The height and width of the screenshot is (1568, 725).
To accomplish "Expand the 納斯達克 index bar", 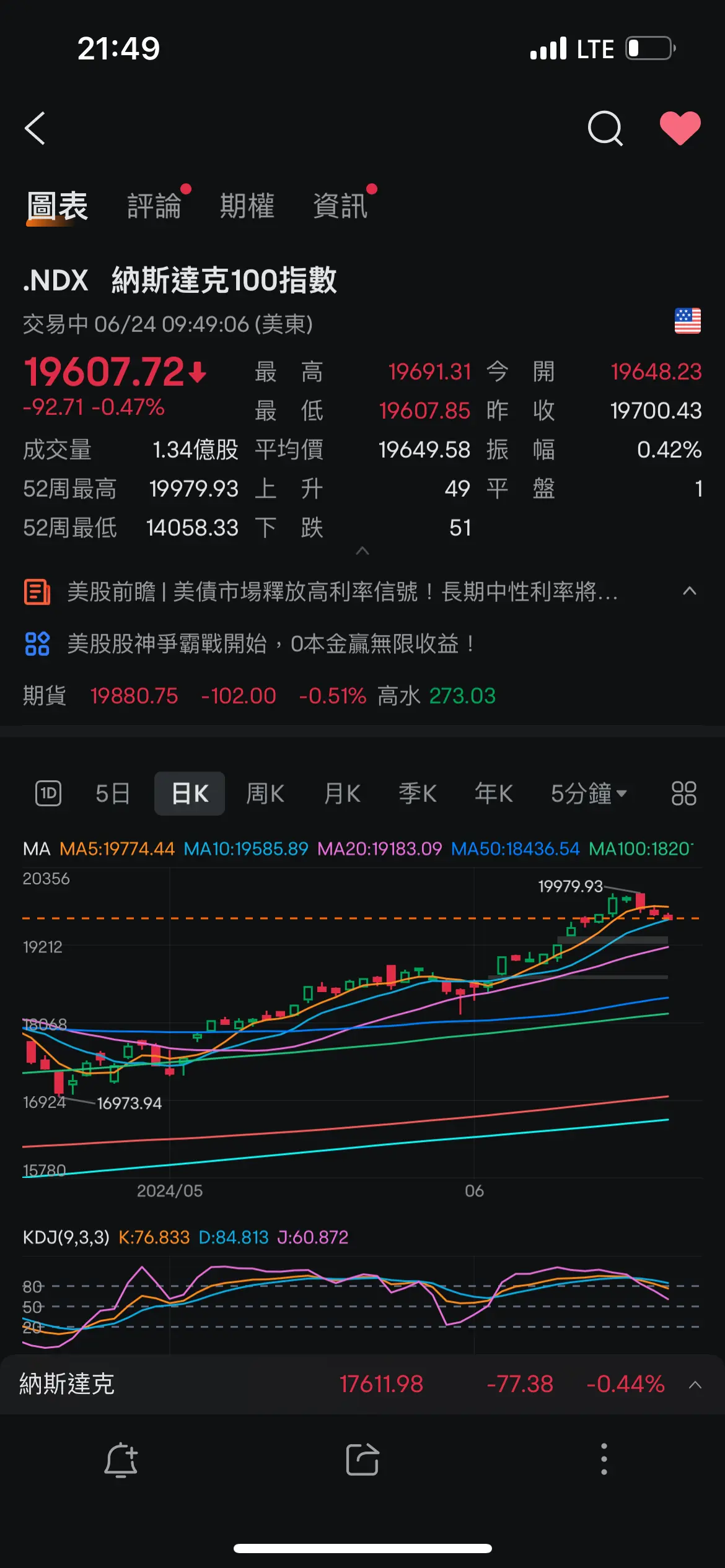I will (695, 1384).
